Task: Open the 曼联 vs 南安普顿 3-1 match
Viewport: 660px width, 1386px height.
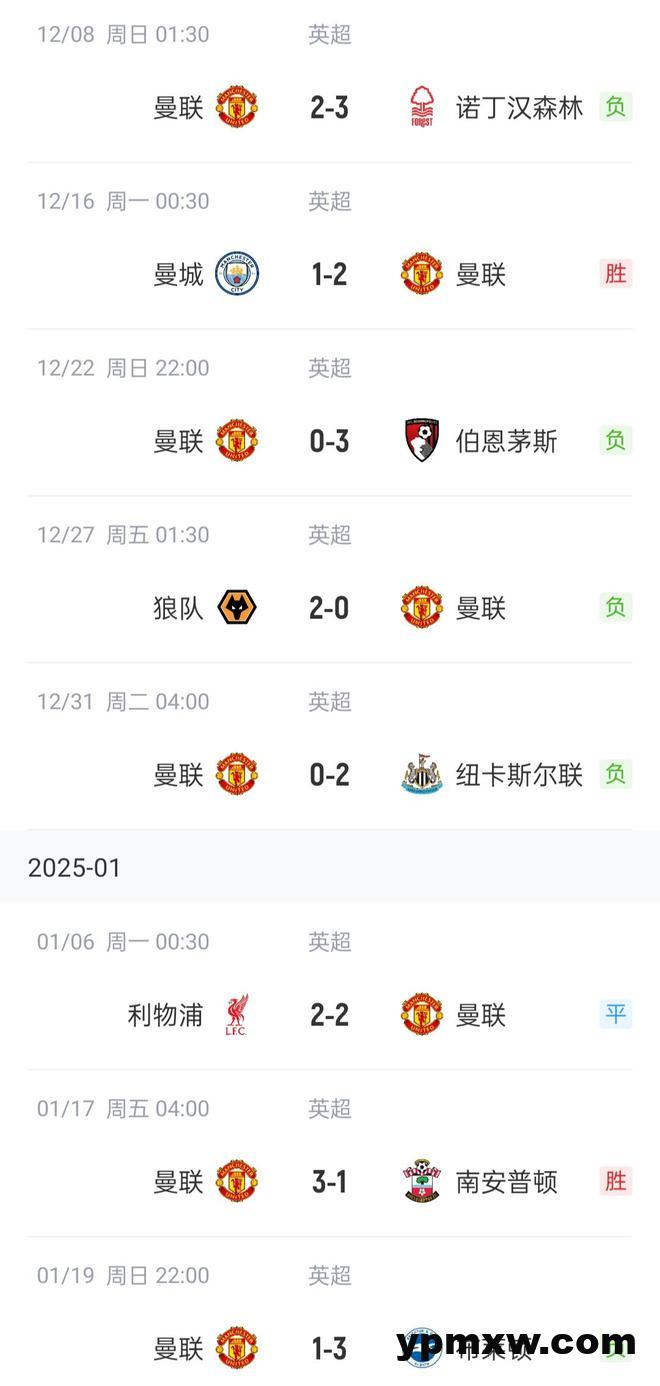Action: coord(330,1154)
